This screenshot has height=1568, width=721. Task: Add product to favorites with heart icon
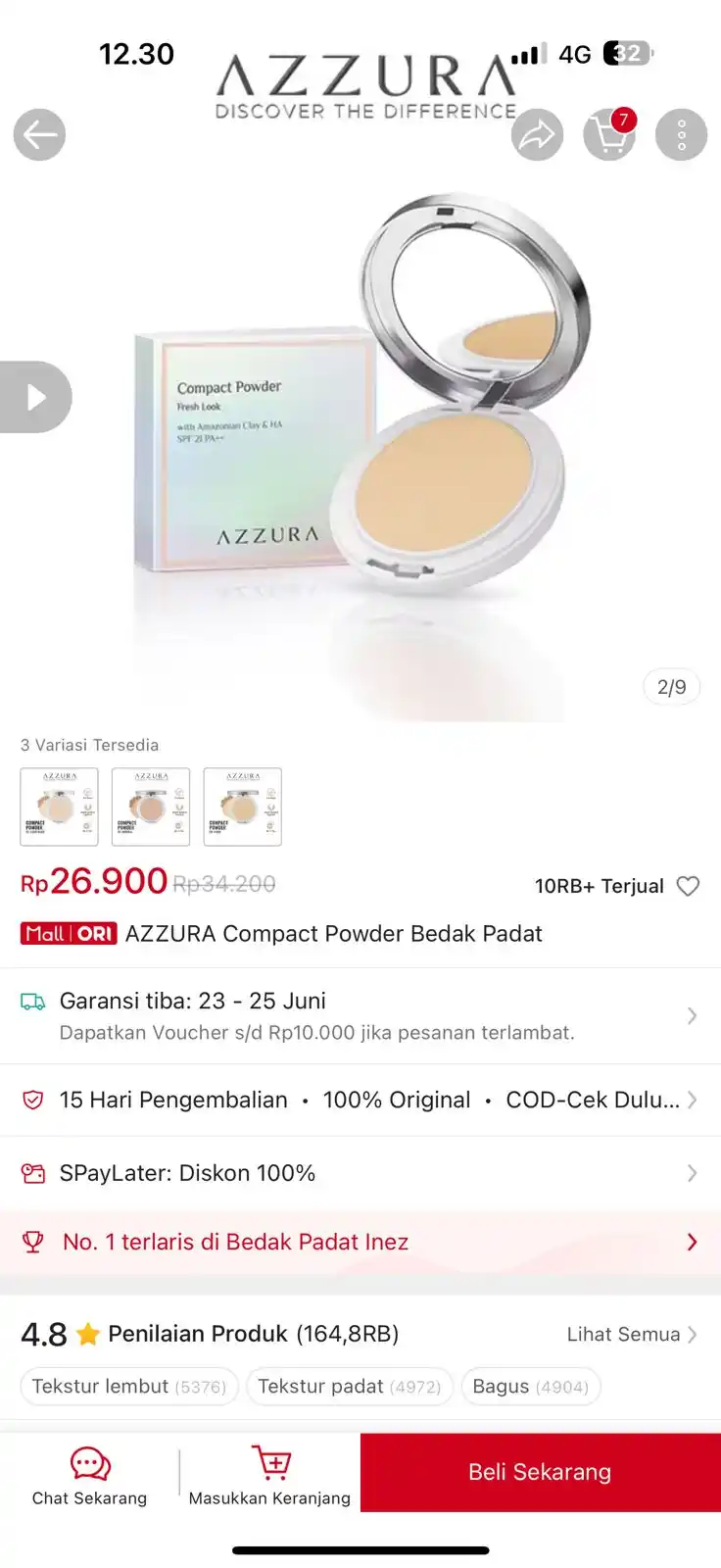[x=689, y=886]
